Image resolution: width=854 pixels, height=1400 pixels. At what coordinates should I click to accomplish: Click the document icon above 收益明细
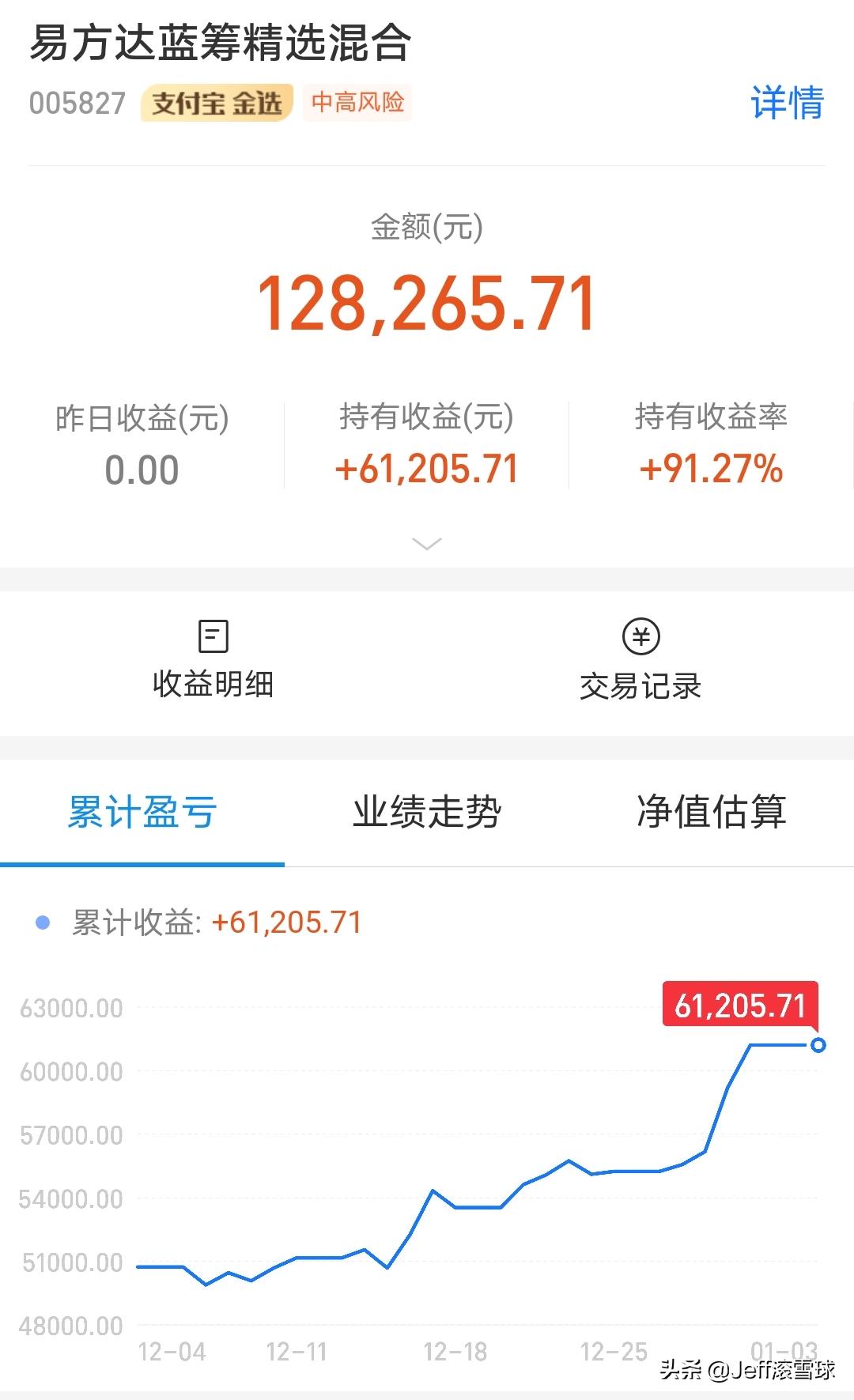[212, 635]
